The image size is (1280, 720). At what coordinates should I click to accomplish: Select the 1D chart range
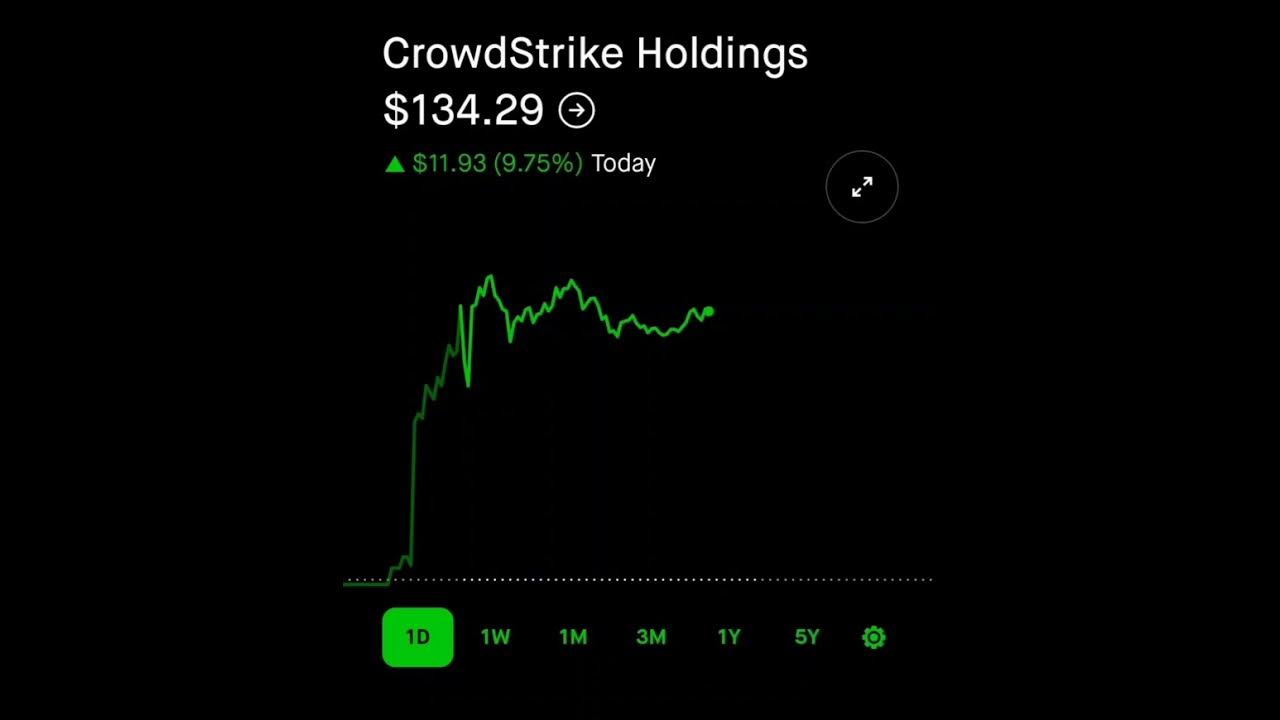418,637
